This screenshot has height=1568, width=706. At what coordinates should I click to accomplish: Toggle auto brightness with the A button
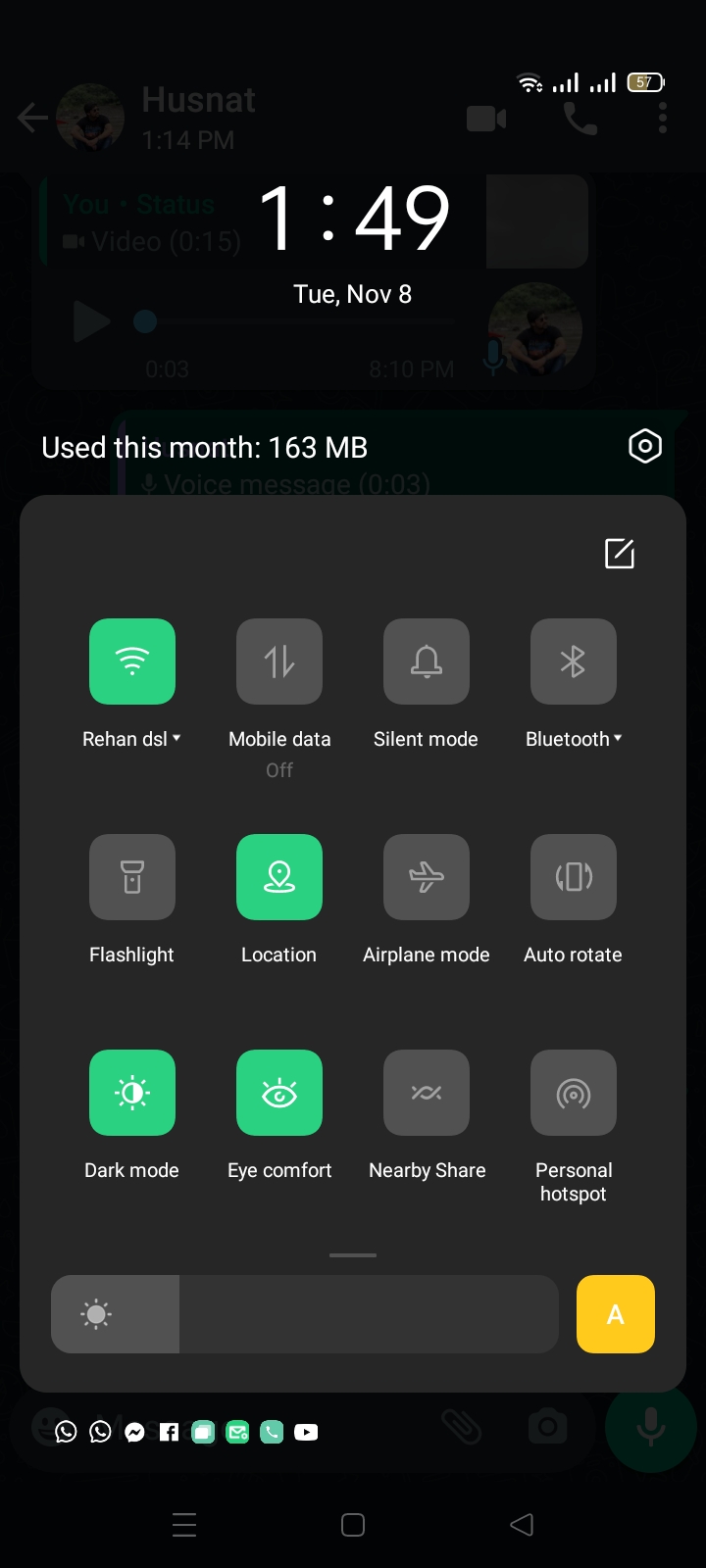(616, 1314)
